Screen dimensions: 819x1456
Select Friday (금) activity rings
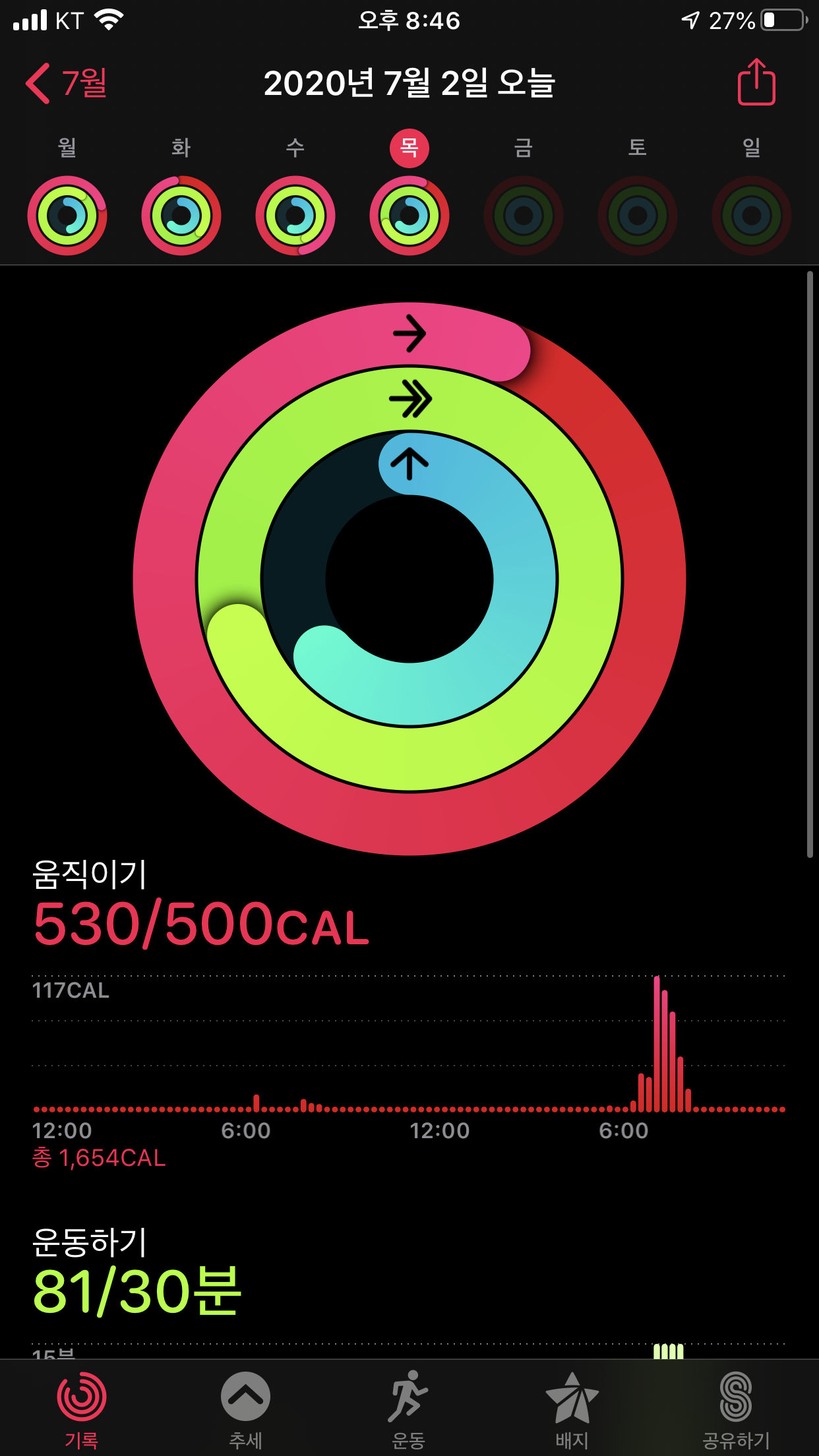[524, 215]
